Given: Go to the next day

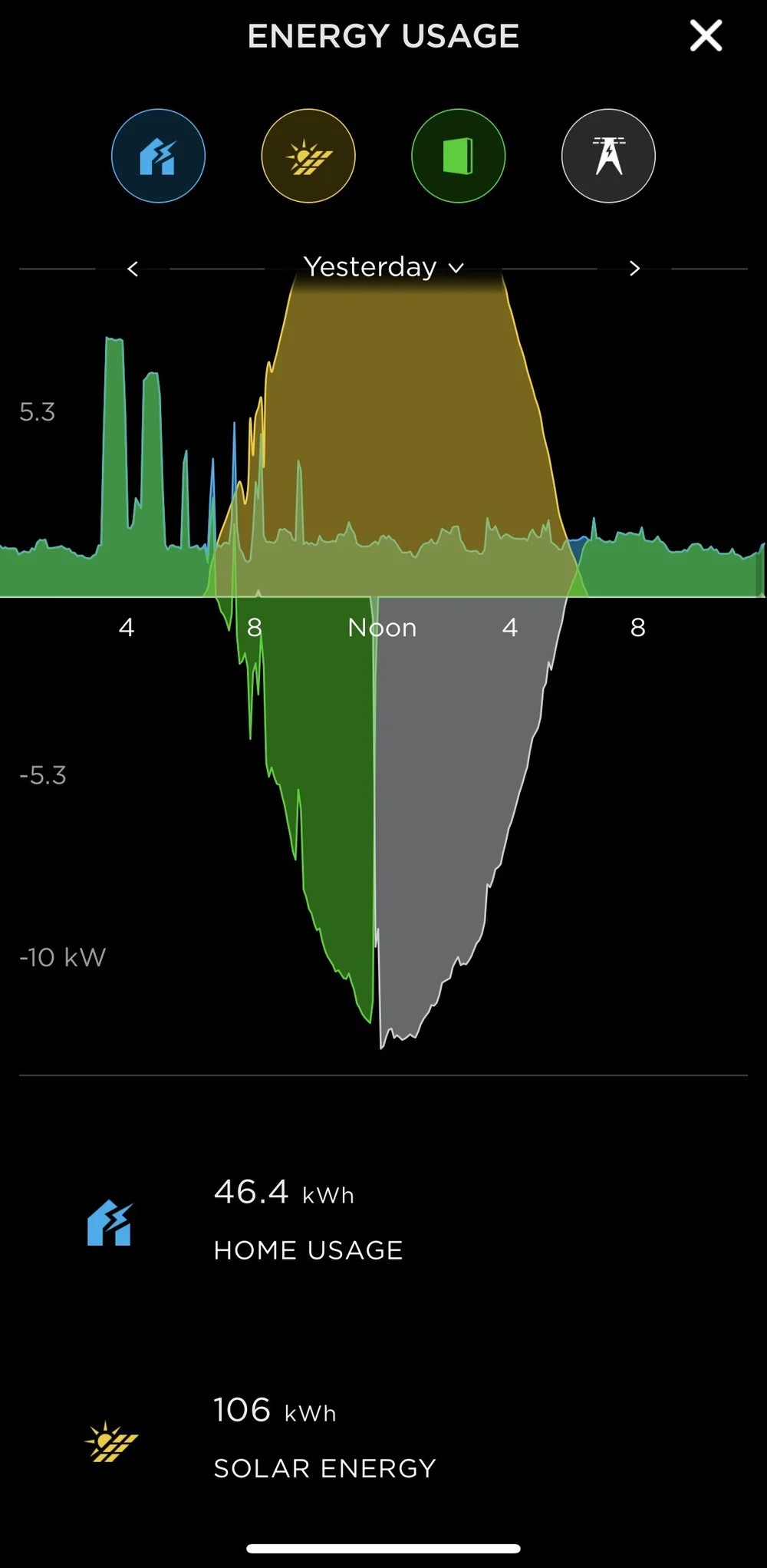Looking at the screenshot, I should click(x=634, y=269).
